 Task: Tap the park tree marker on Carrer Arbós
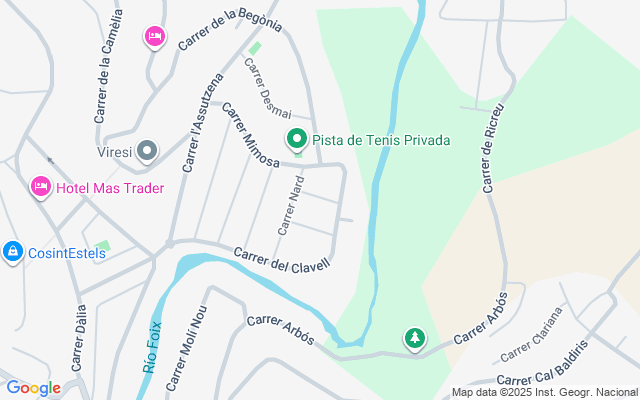(414, 339)
